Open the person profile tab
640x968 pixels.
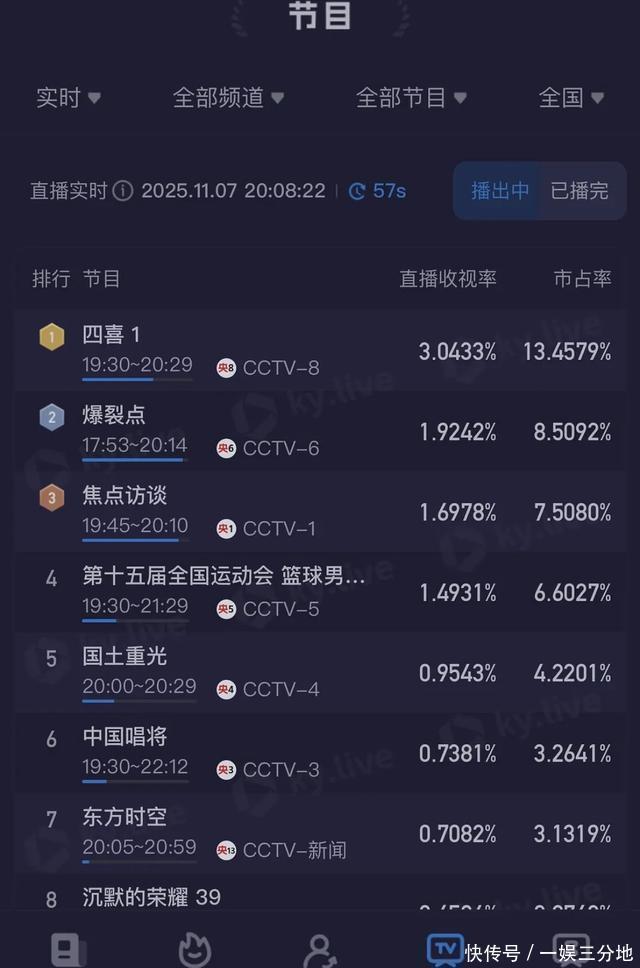tap(320, 948)
